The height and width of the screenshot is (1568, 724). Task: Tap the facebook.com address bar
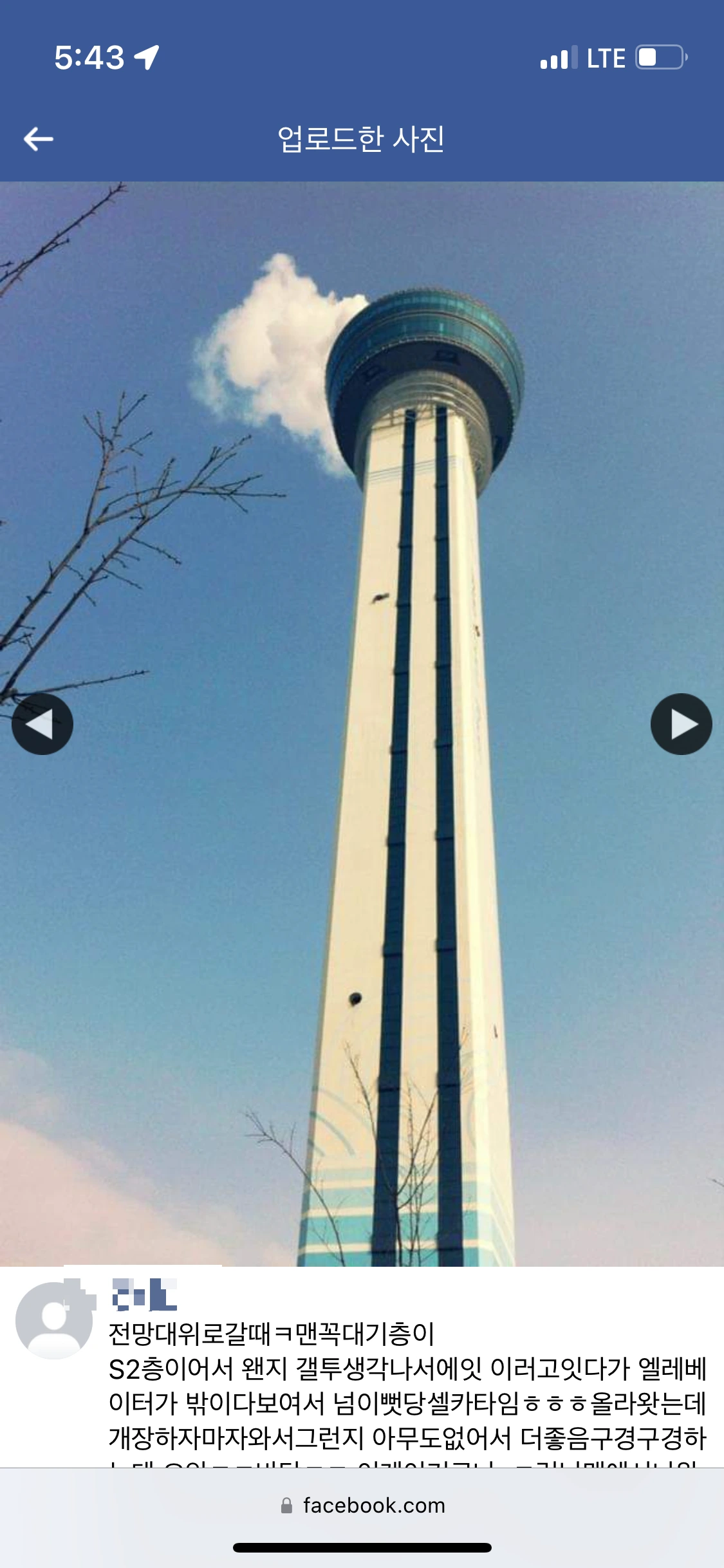coord(362,1506)
